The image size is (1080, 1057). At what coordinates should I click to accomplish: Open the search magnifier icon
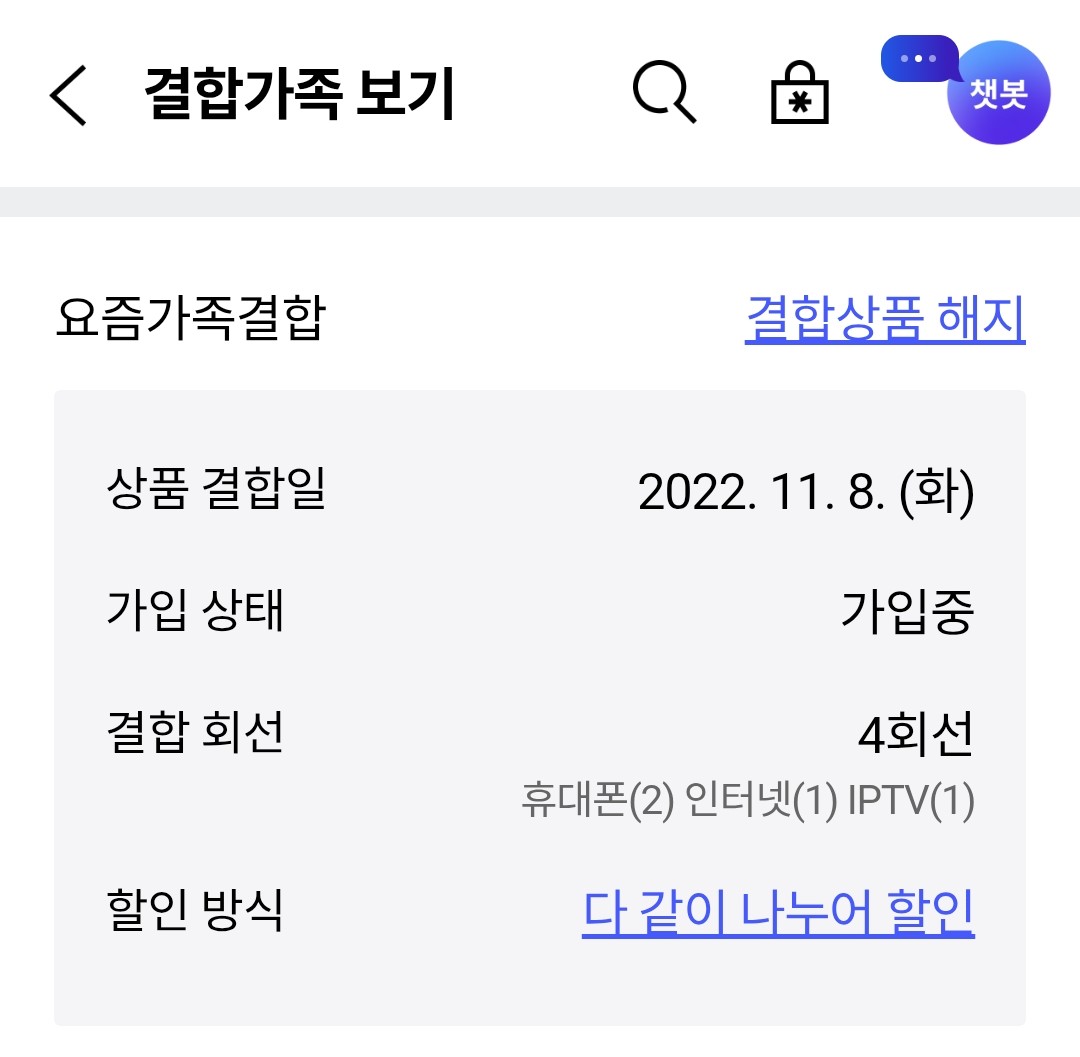[x=664, y=94]
